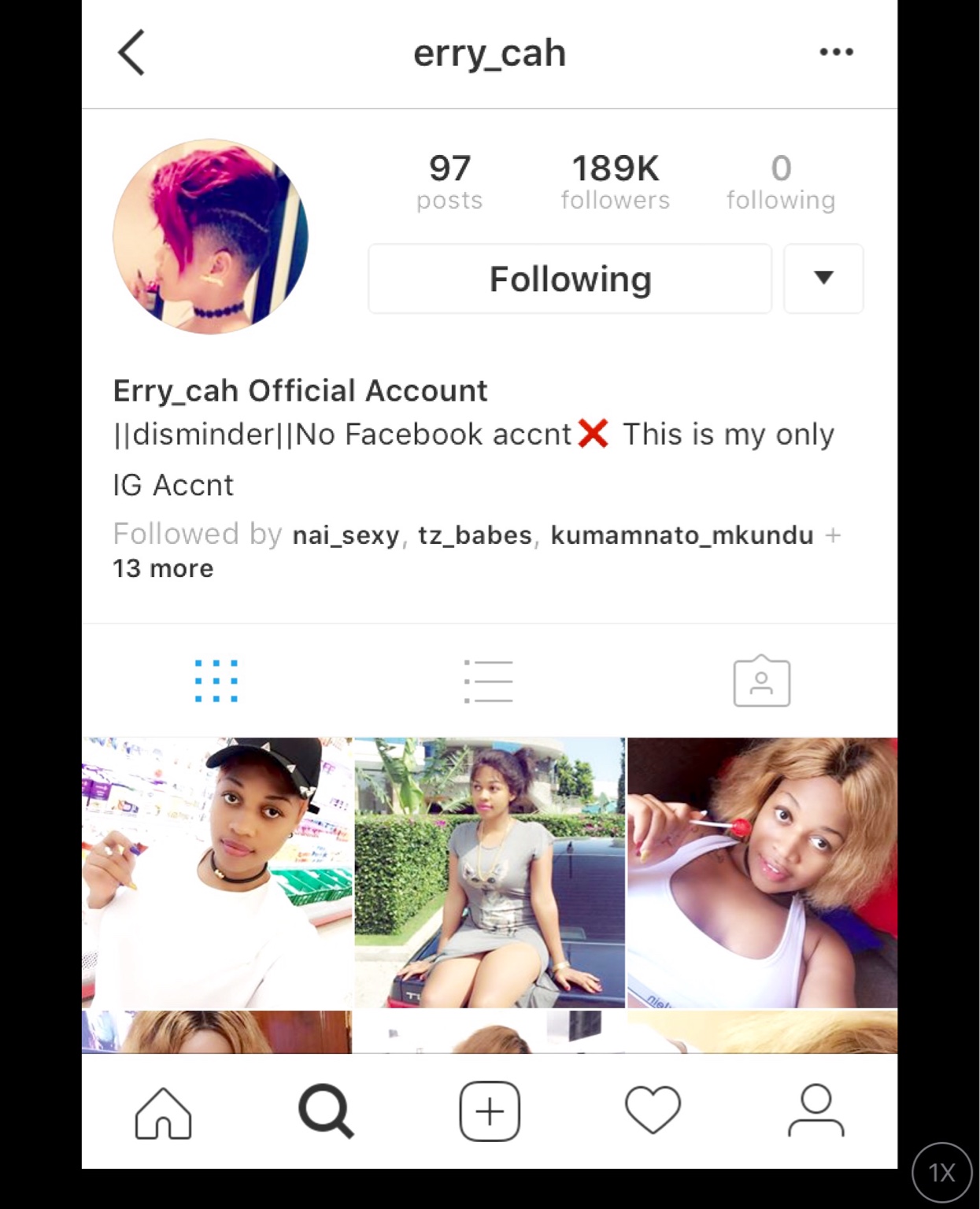Open the post of woman sitting on car
The image size is (980, 1209).
pos(490,872)
